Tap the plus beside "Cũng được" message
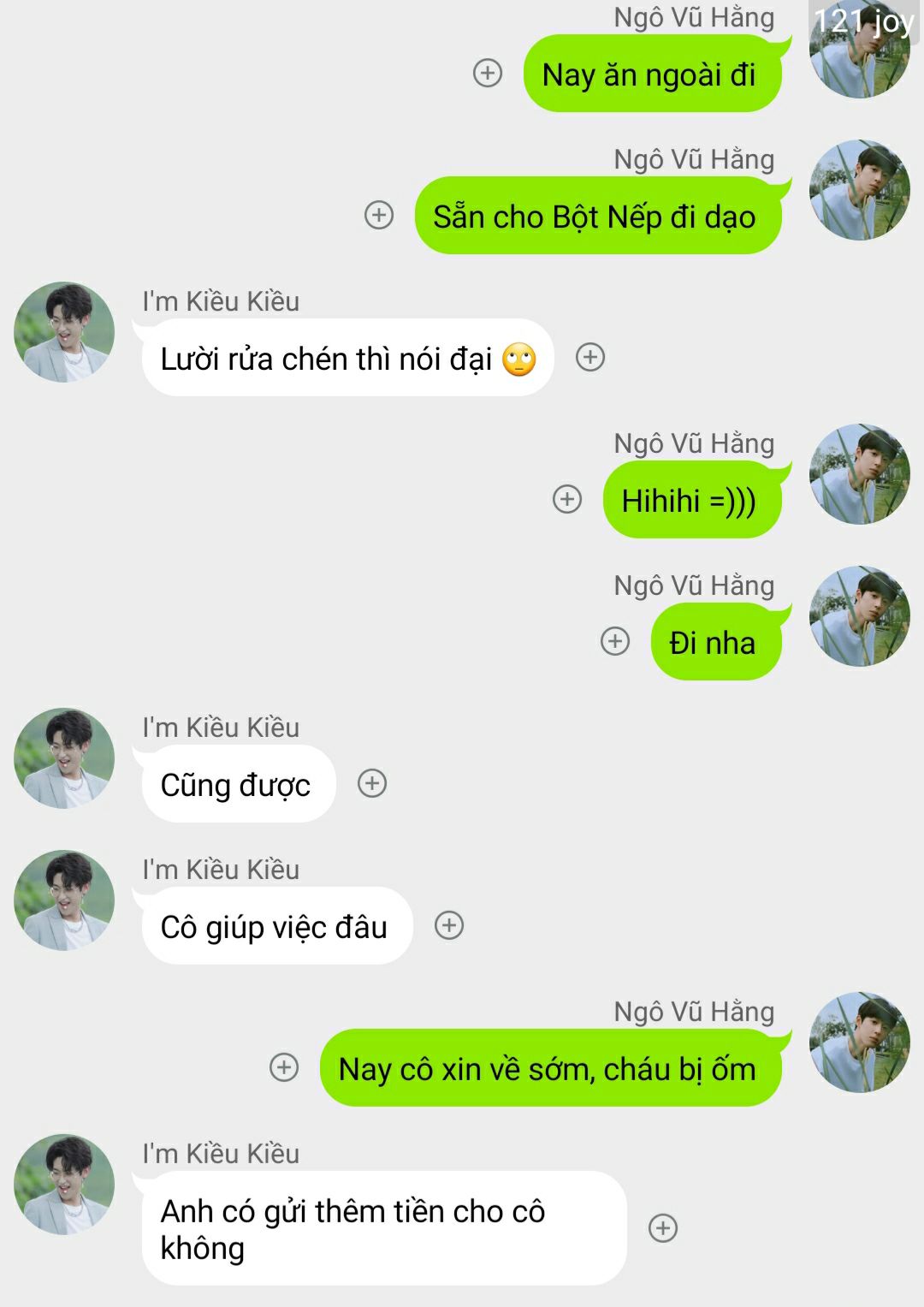This screenshot has height=1307, width=924. (x=372, y=783)
